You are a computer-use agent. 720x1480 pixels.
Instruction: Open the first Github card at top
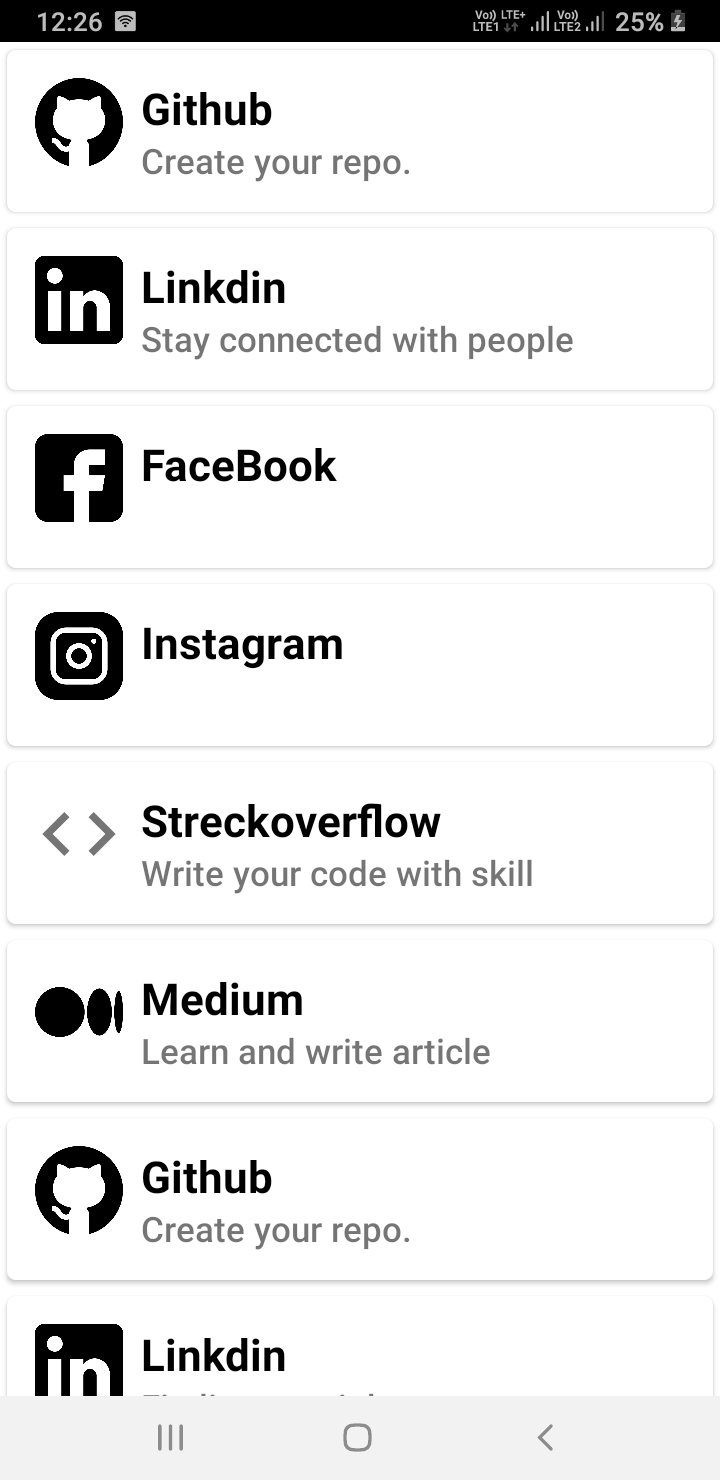click(x=360, y=131)
